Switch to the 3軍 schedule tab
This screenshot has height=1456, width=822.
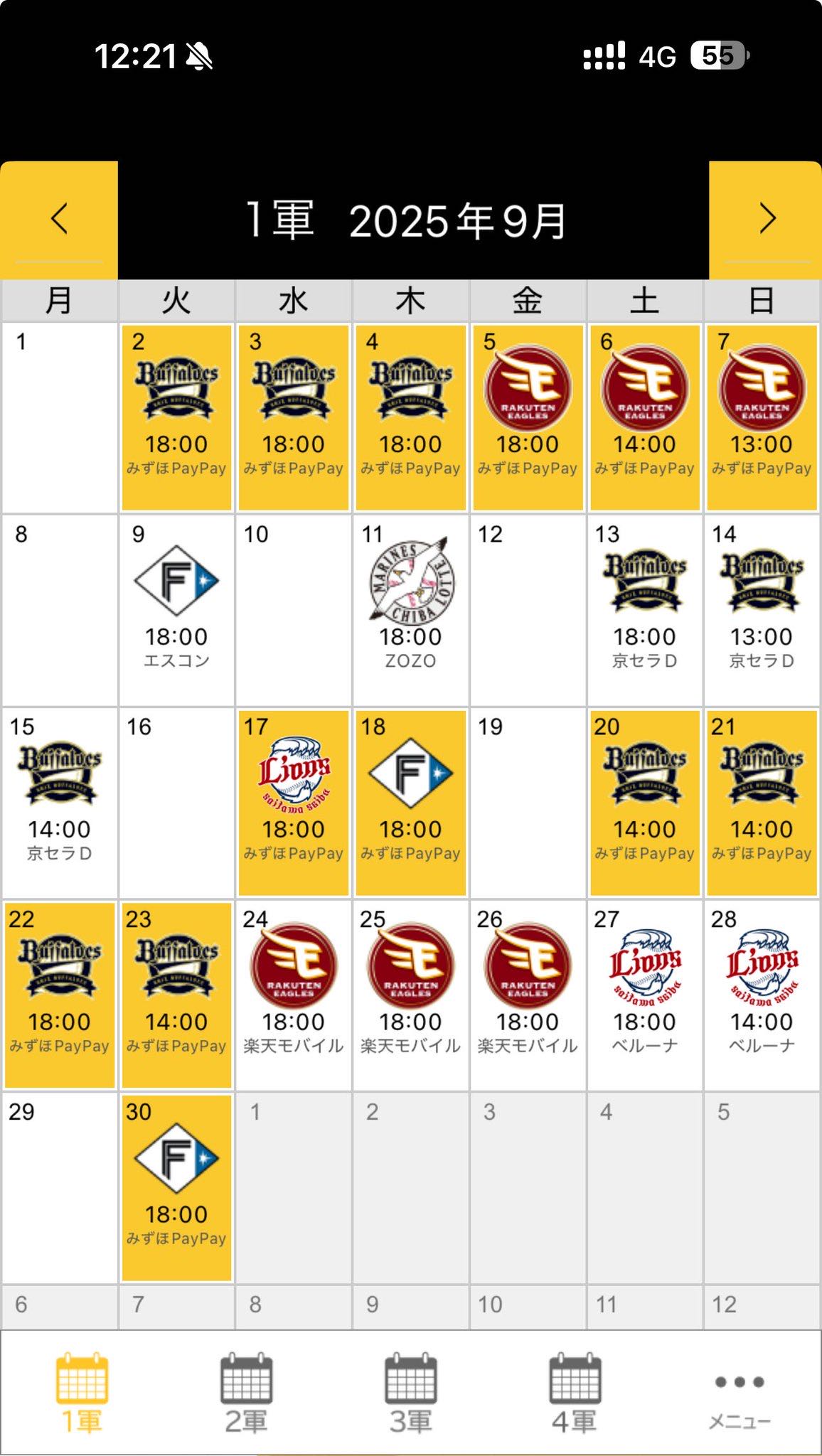[x=410, y=1395]
